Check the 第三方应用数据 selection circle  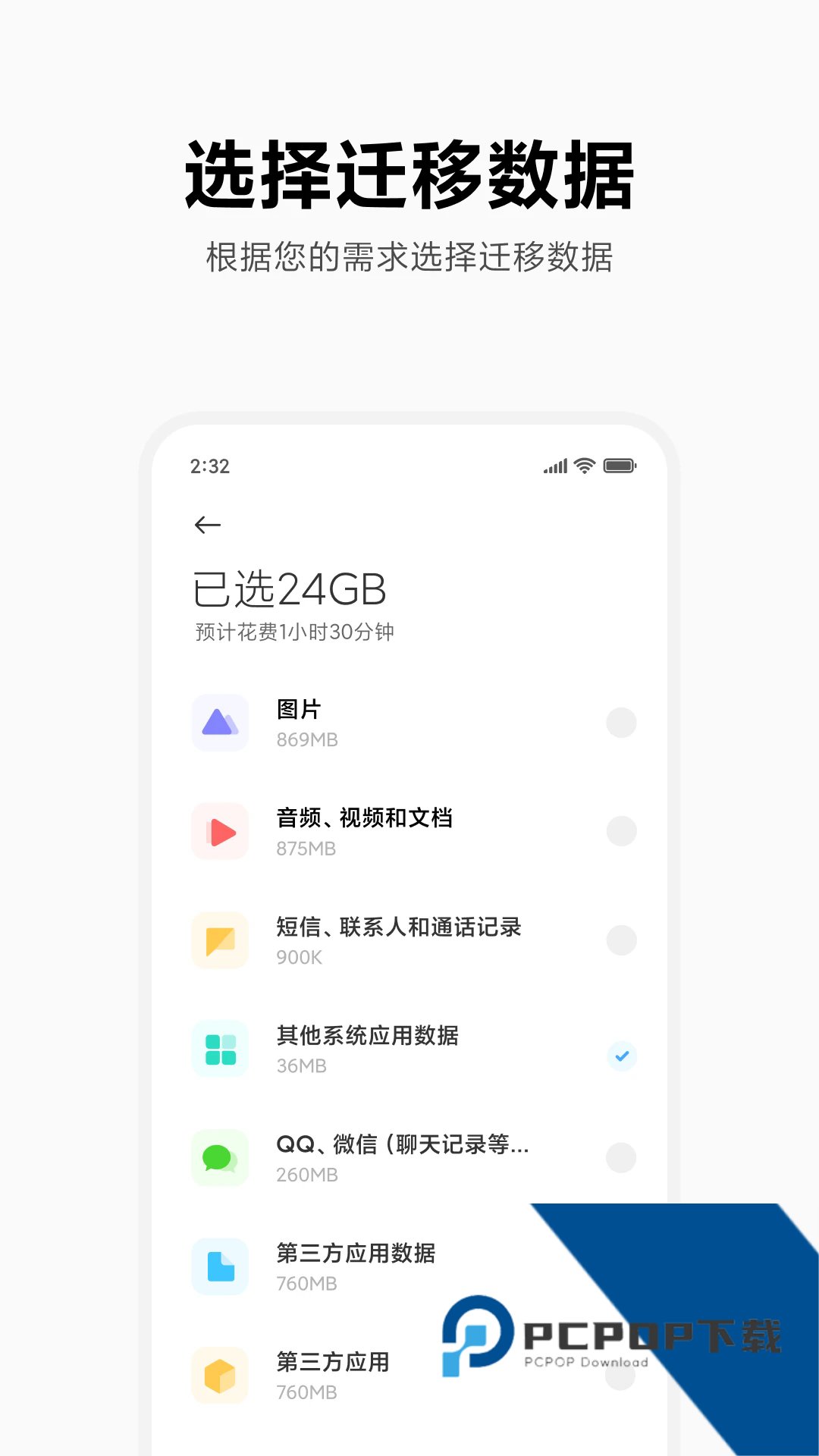(x=621, y=1265)
